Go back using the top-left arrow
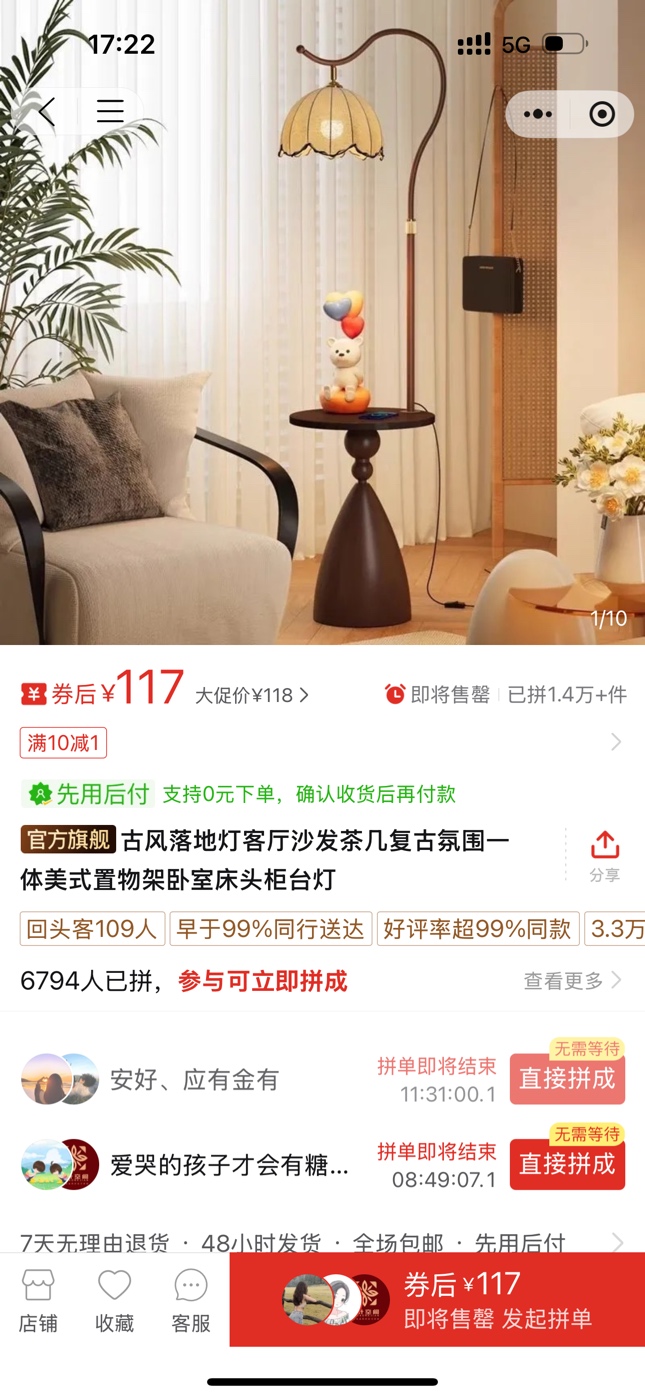 click(x=46, y=112)
